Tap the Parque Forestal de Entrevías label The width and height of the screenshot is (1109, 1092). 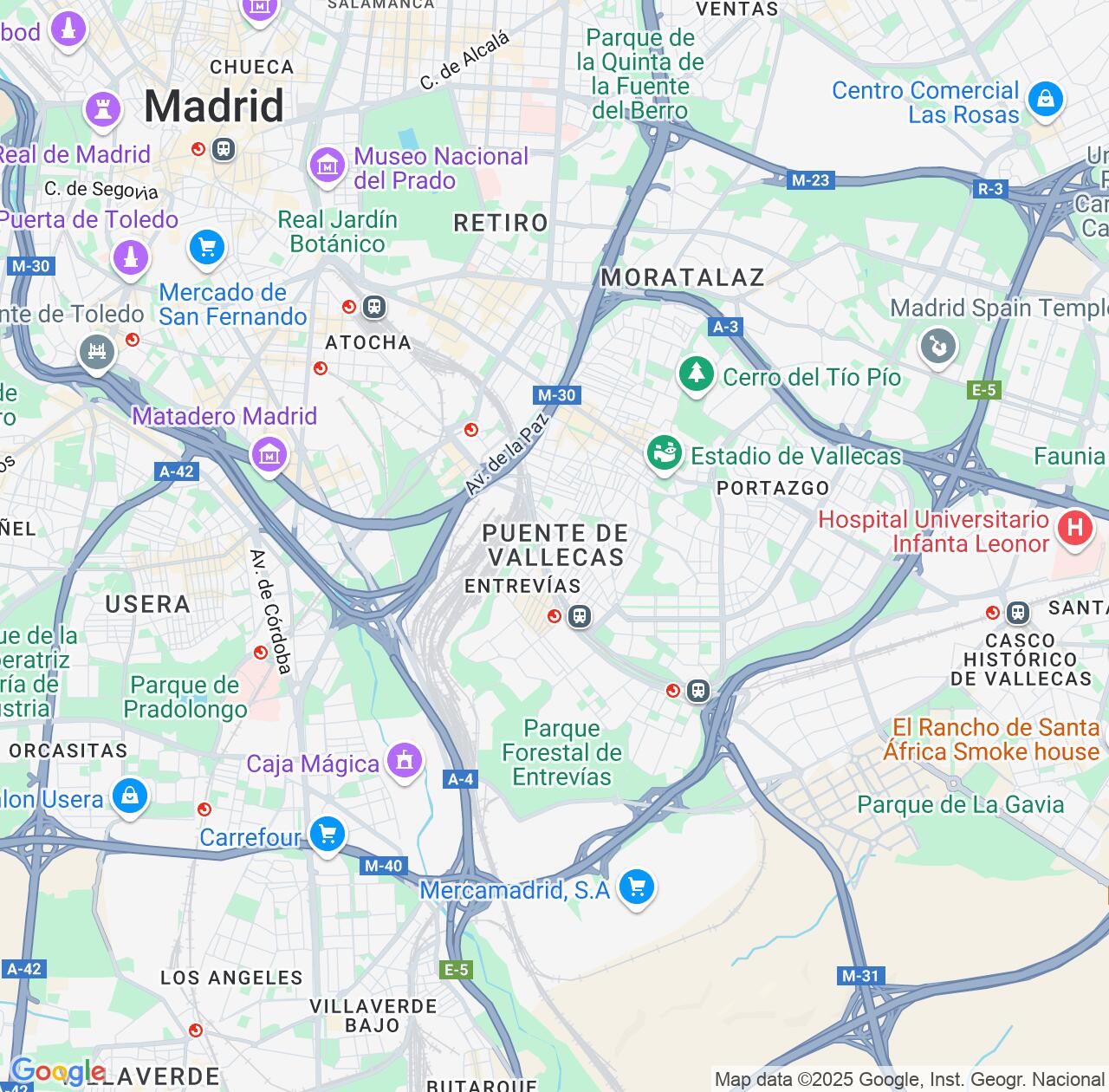pos(561,752)
